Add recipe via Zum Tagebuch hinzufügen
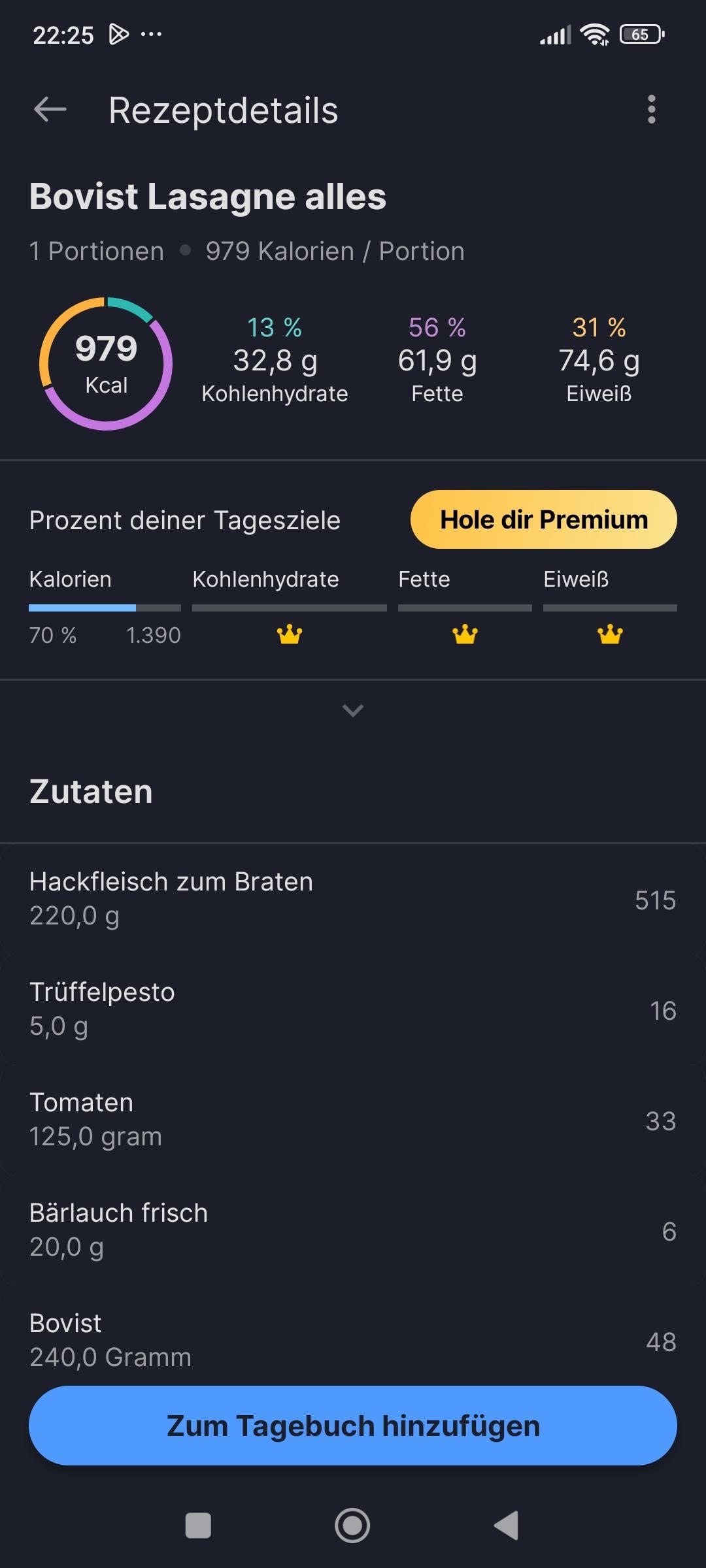The height and width of the screenshot is (1568, 706). pyautogui.click(x=353, y=1426)
